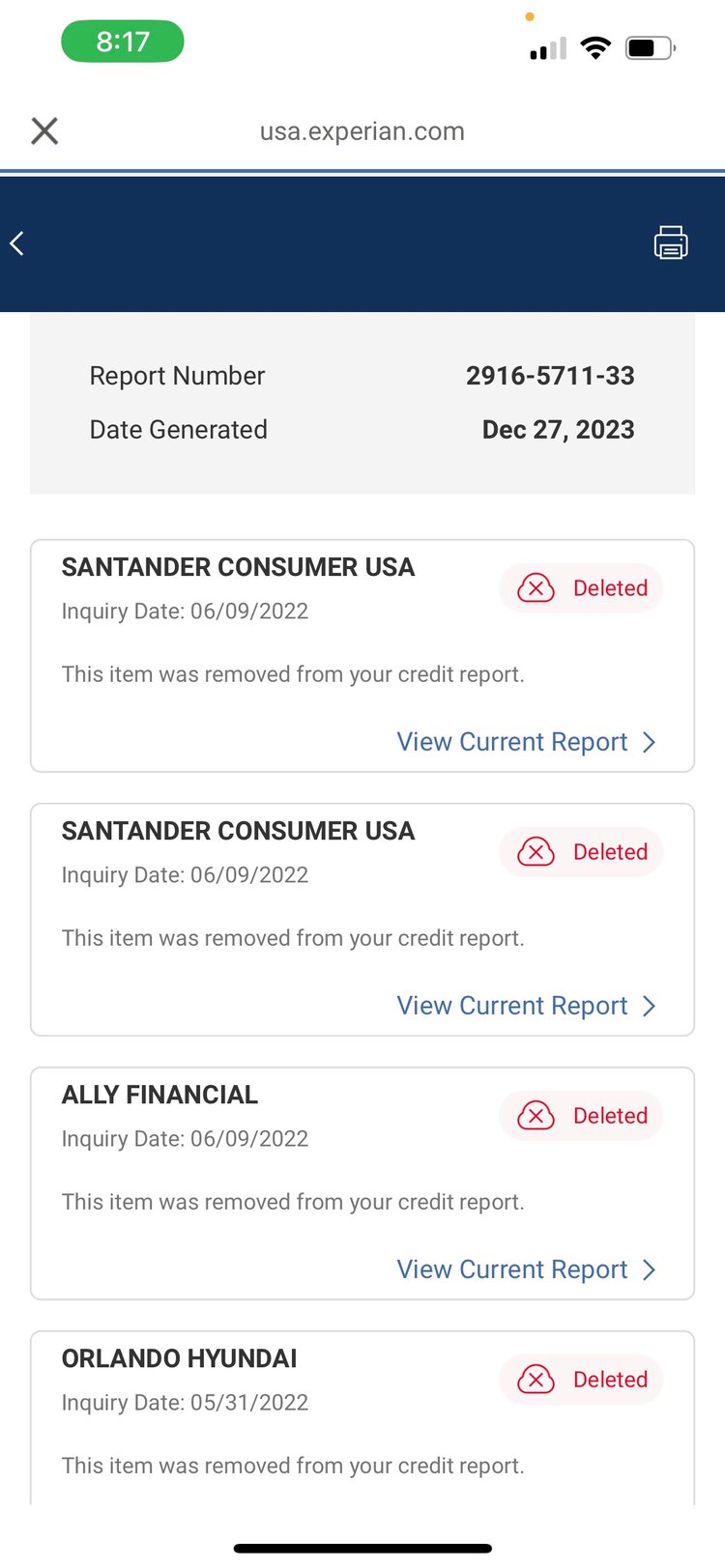View Current Report for Ally Financial

coord(526,1269)
